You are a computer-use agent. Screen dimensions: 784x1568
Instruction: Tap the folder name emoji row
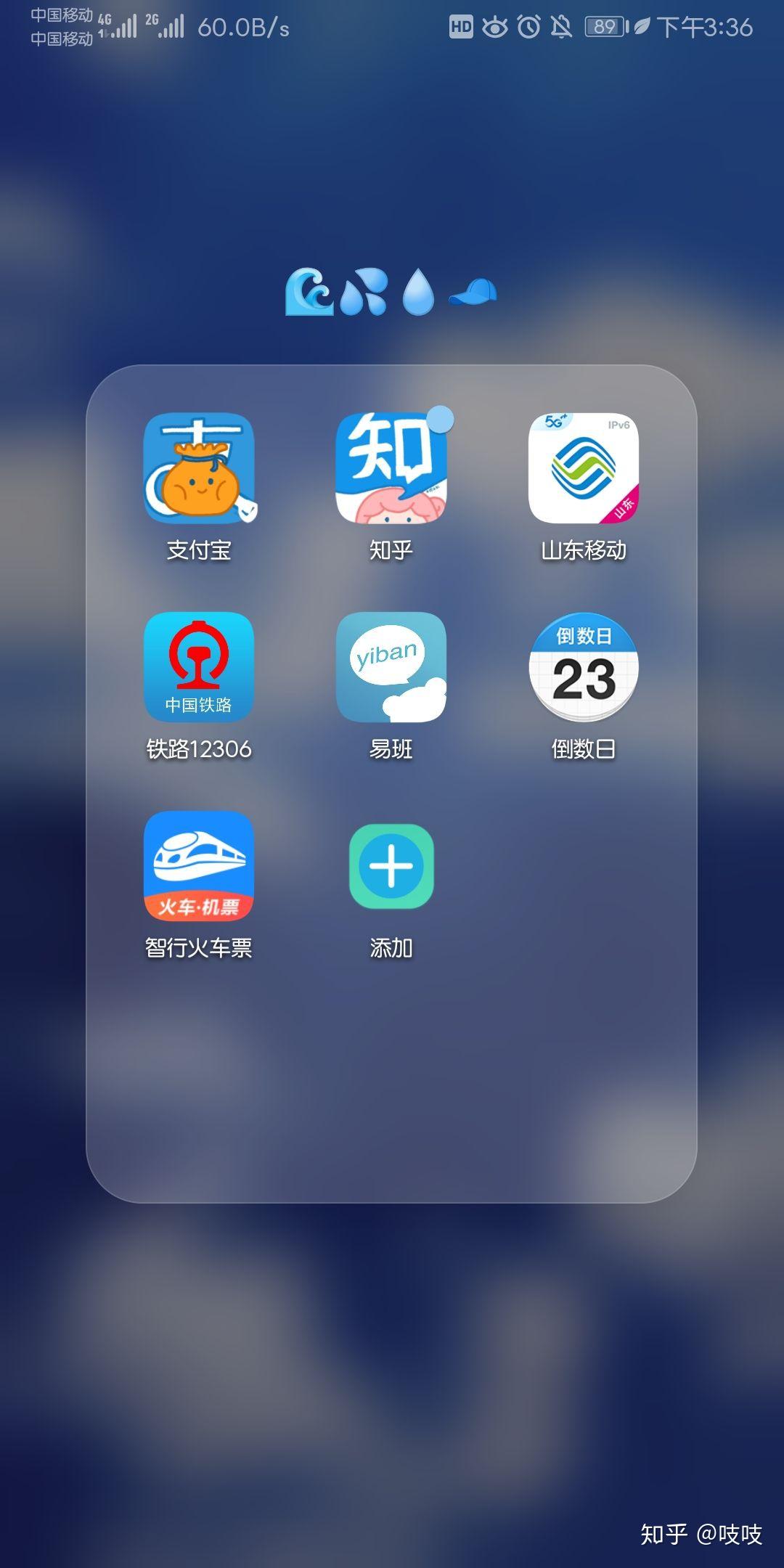[x=392, y=290]
